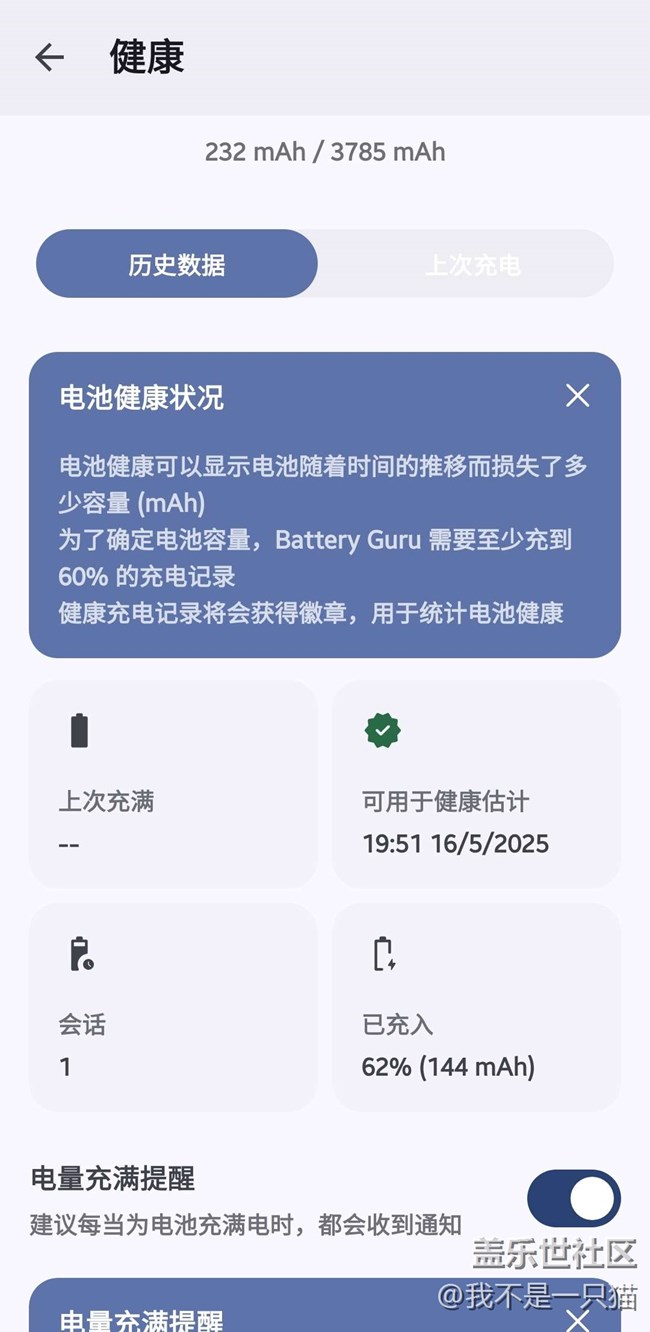Turn off the 电量充满提醒 switch
Image resolution: width=650 pixels, height=1332 pixels.
[573, 1198]
